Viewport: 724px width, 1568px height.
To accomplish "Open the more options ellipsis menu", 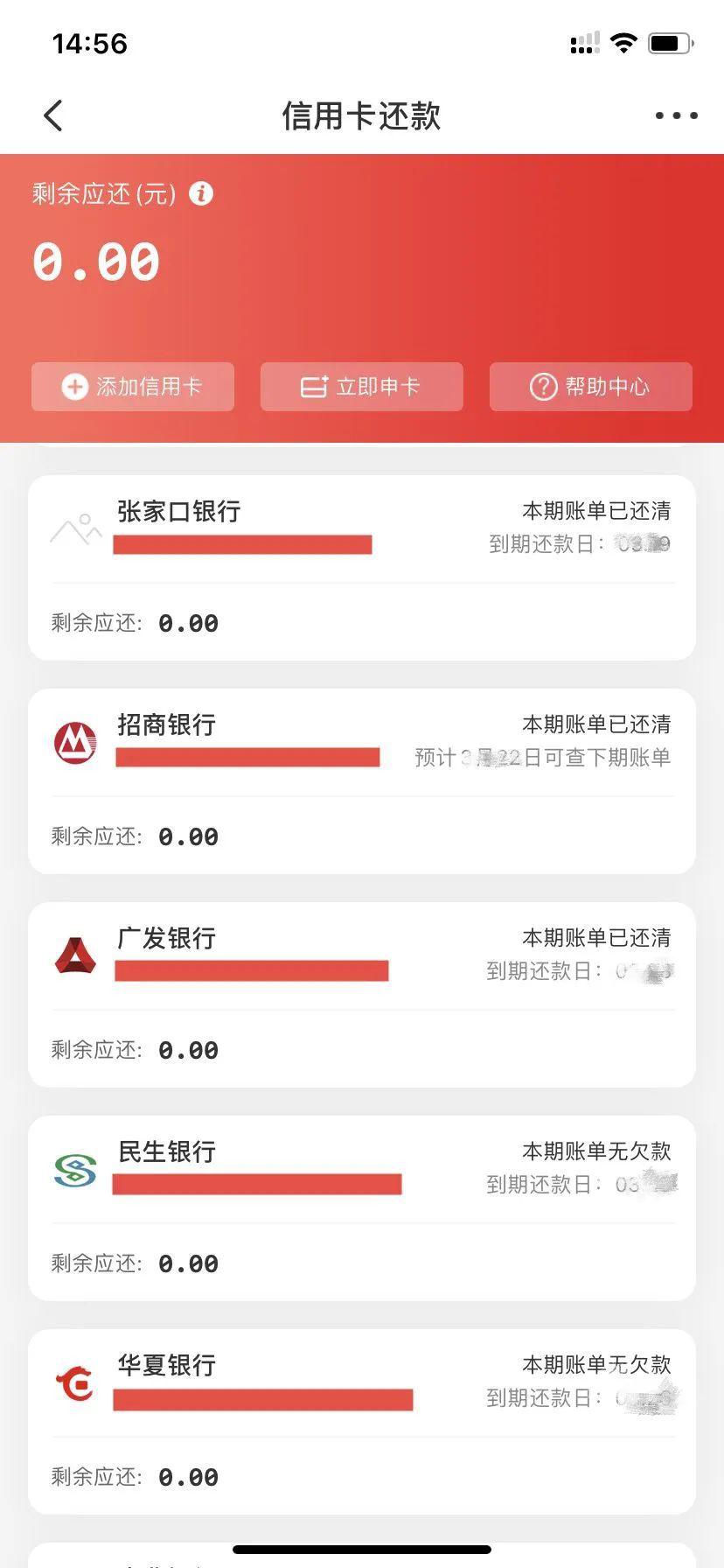I will click(674, 115).
